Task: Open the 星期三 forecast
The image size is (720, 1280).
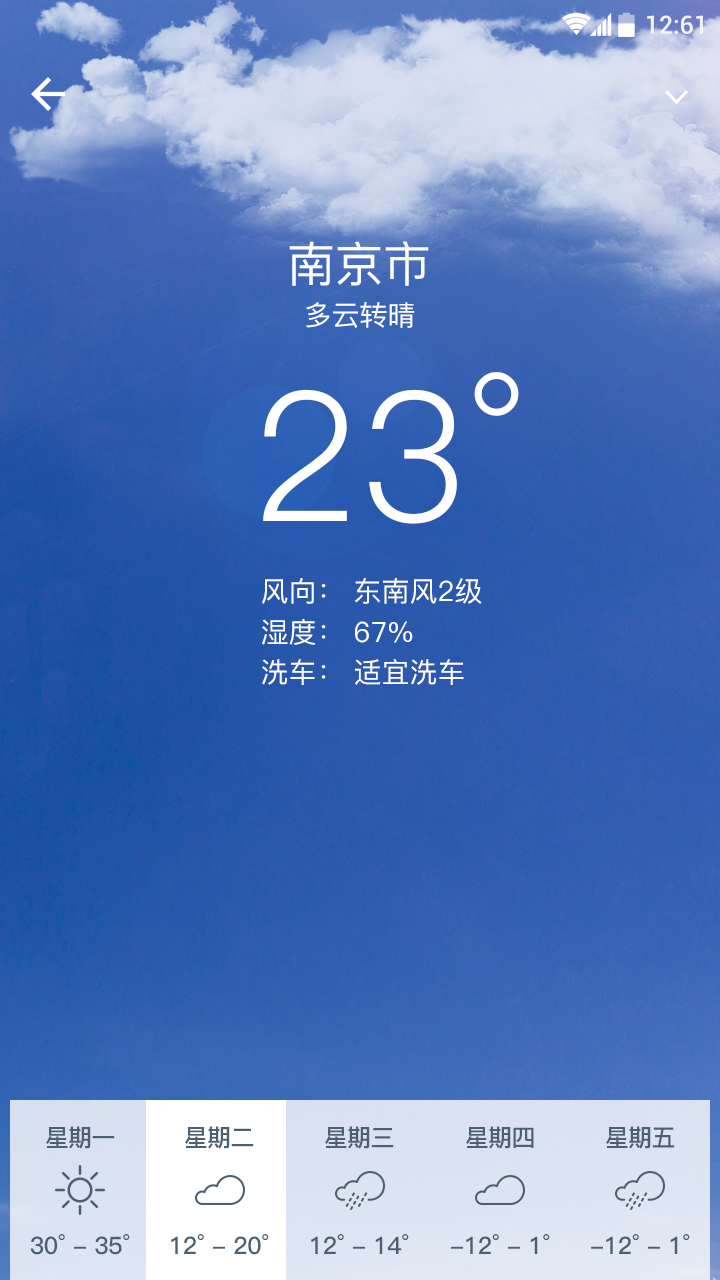Action: click(x=358, y=1190)
